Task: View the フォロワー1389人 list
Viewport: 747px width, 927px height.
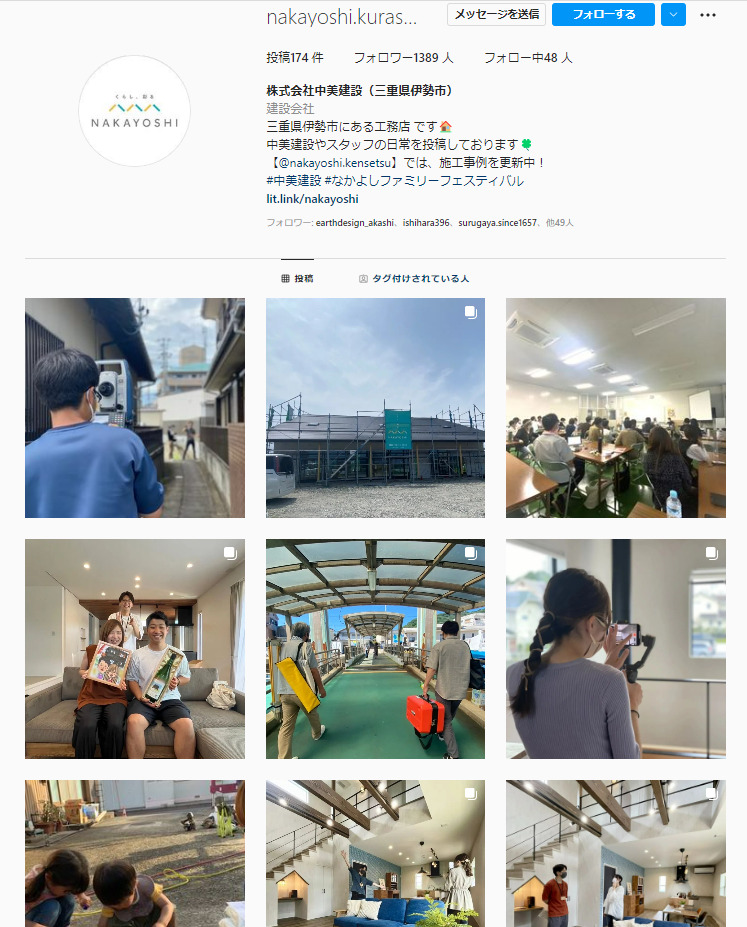Action: 403,58
